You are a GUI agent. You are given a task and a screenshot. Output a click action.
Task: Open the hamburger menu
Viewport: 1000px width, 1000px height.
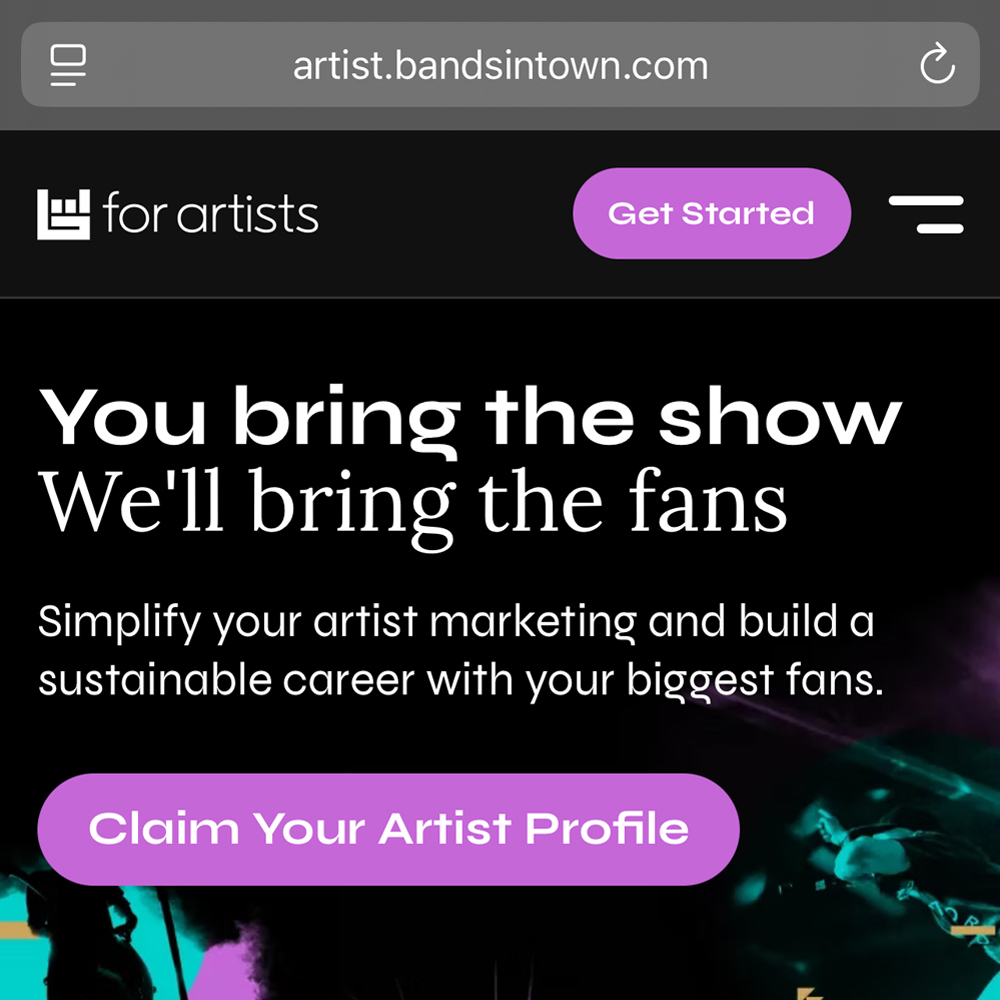[926, 214]
